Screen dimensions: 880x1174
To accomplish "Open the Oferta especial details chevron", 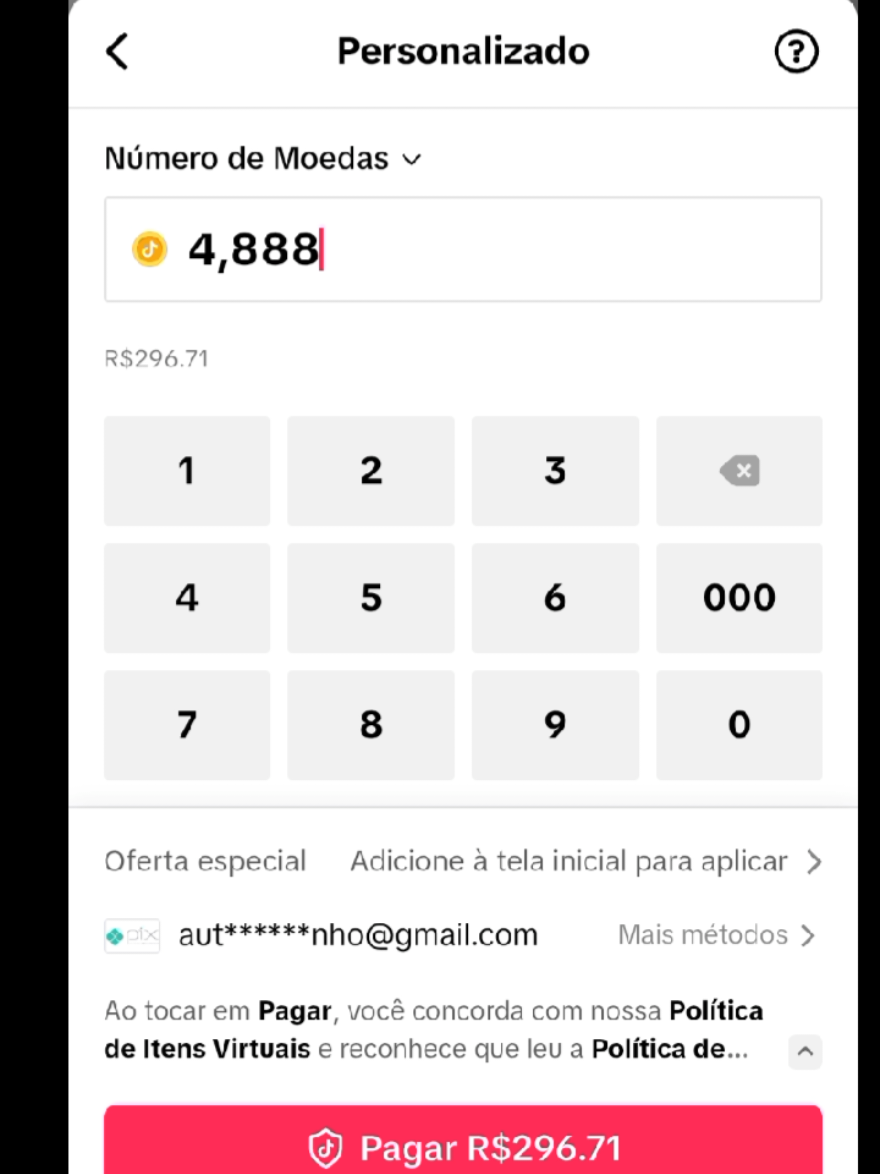I will 815,860.
